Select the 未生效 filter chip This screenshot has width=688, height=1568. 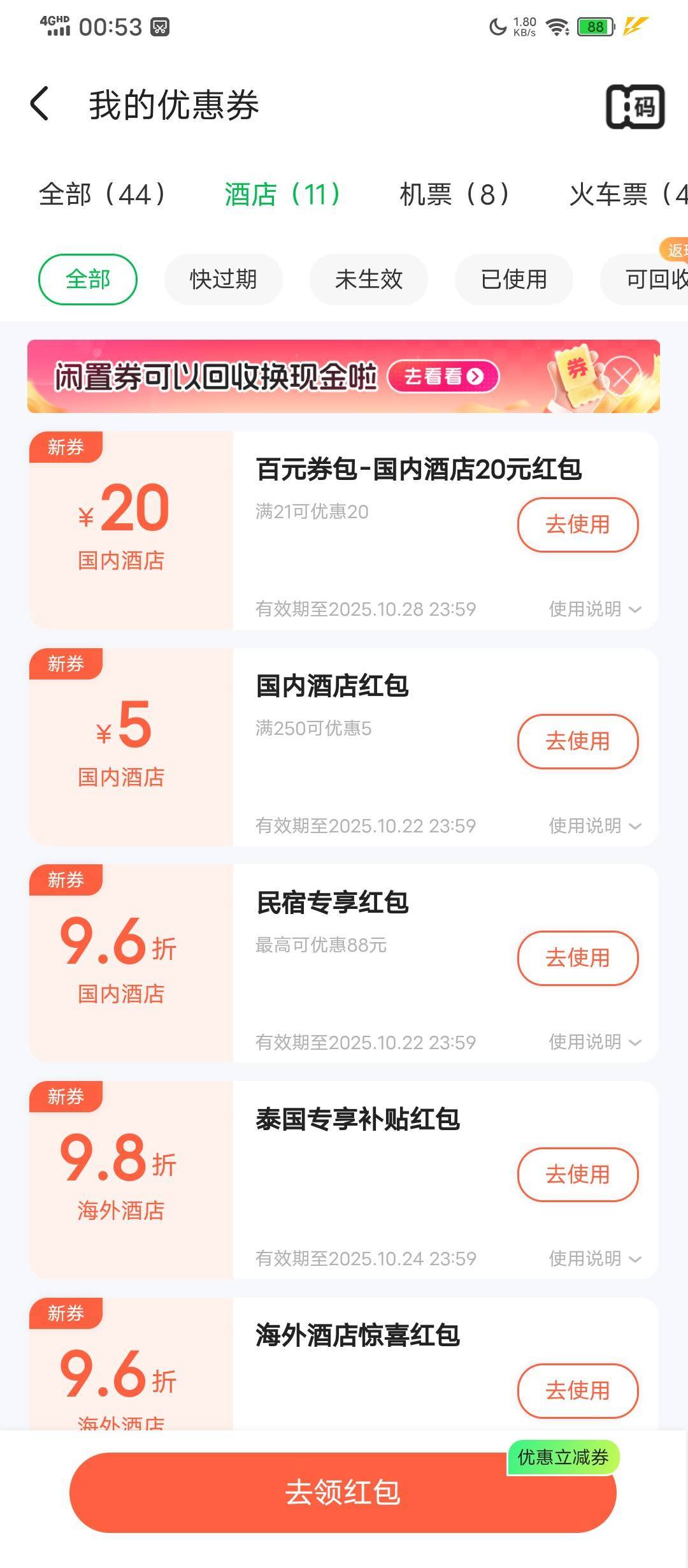[368, 279]
